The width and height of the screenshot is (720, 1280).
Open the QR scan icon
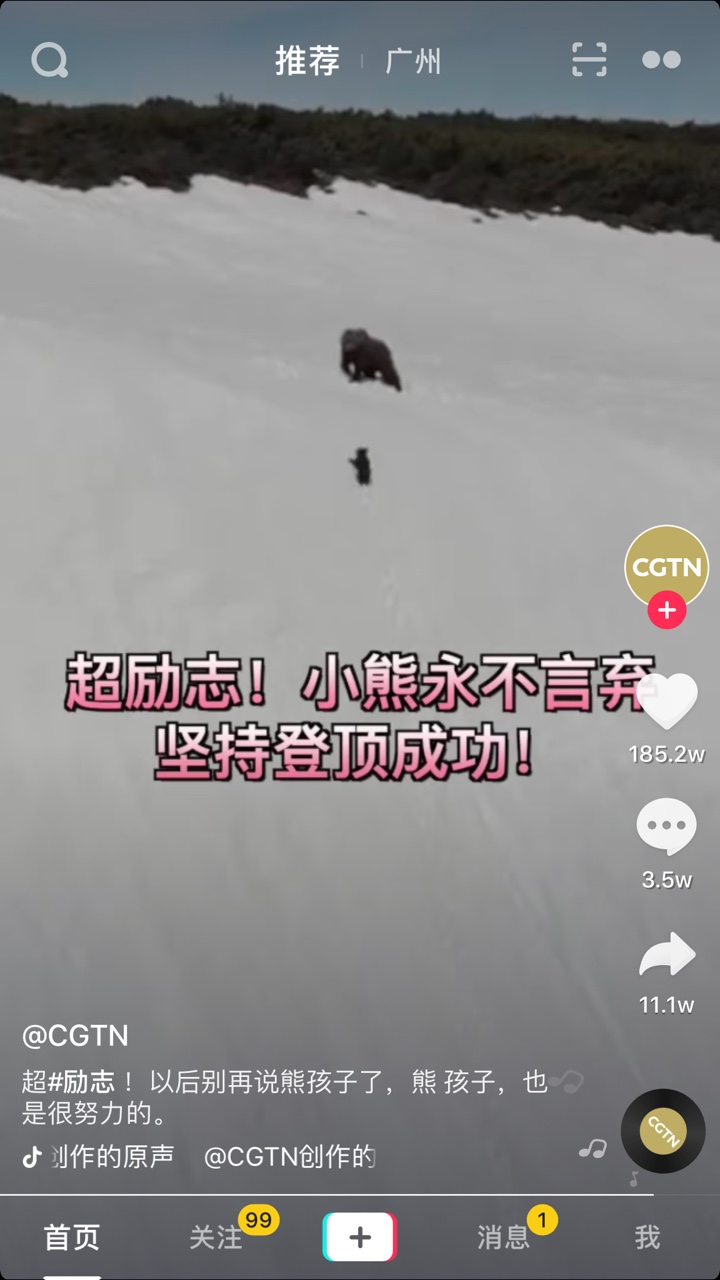[589, 60]
